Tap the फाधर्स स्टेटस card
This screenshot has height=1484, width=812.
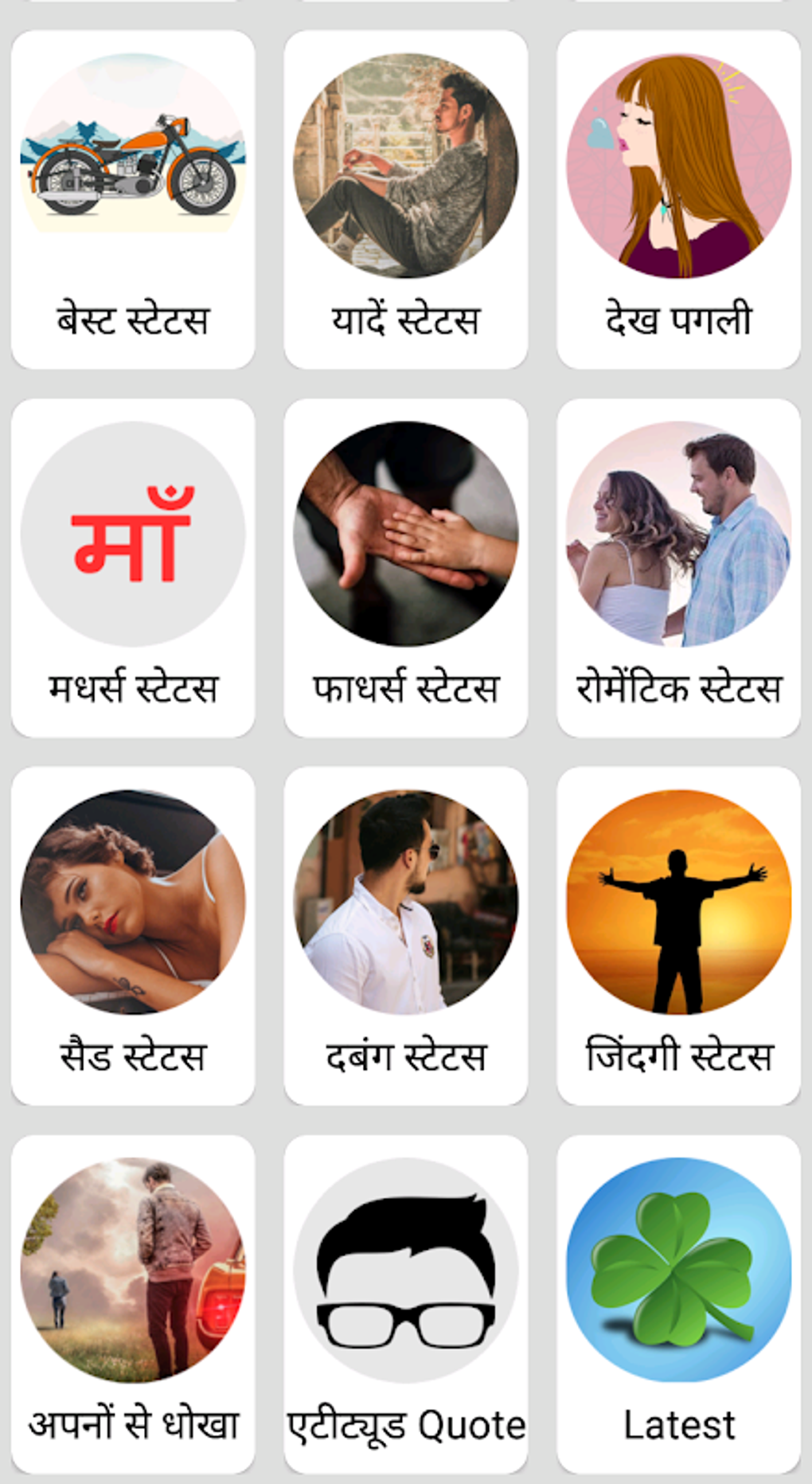[405, 567]
